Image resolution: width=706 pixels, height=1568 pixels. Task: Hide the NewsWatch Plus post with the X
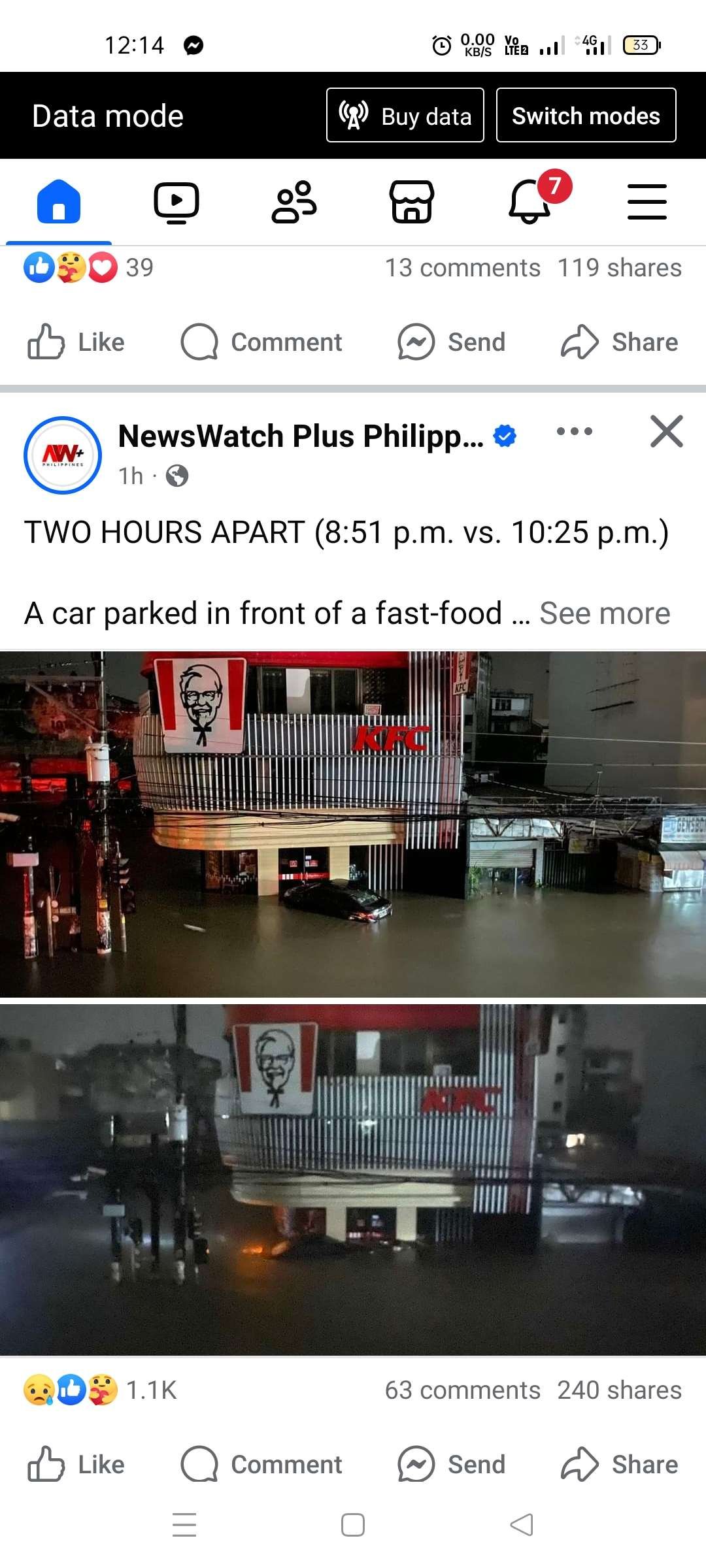pyautogui.click(x=666, y=431)
